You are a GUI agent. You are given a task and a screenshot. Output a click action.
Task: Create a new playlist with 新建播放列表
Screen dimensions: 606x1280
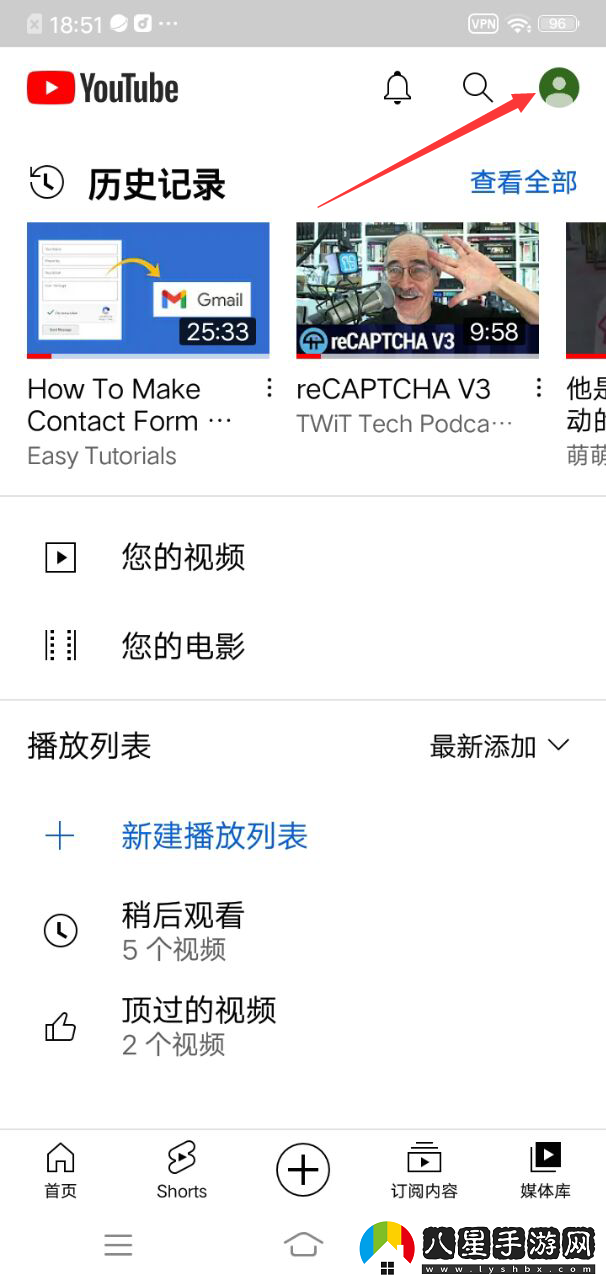pos(213,836)
